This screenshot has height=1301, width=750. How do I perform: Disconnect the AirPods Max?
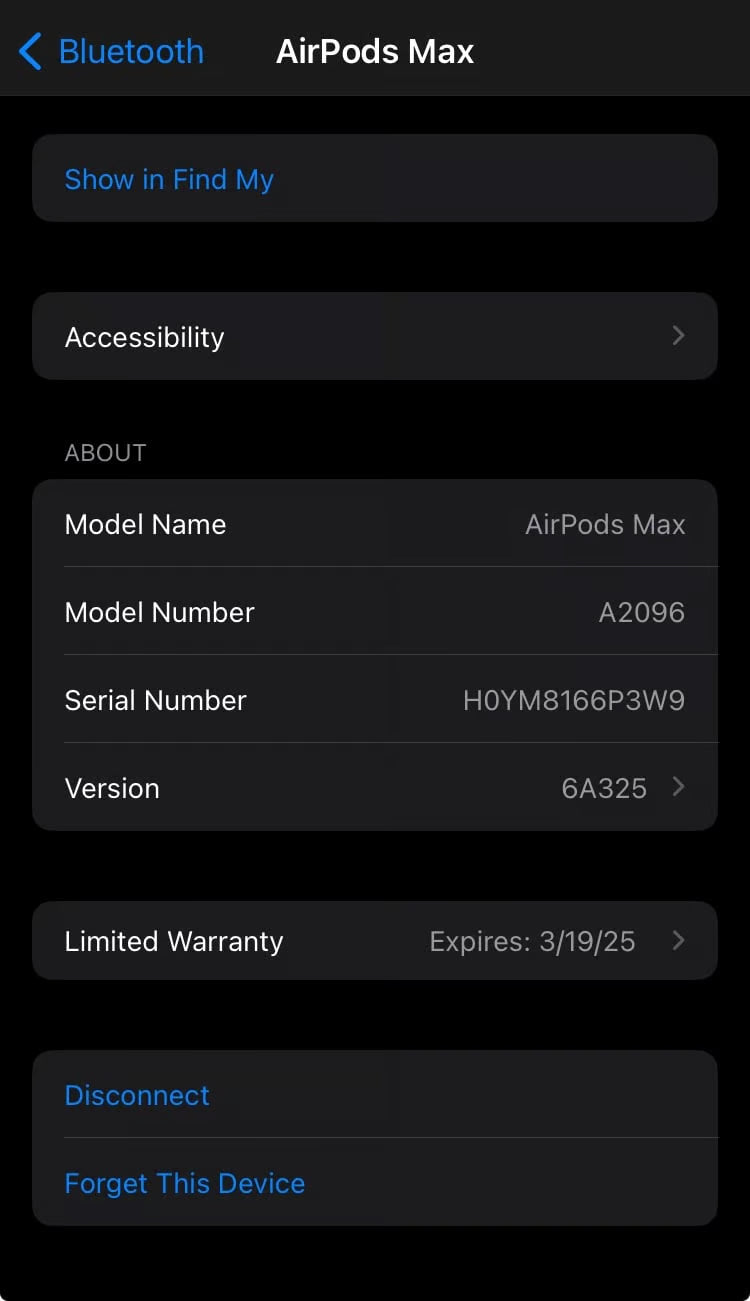137,1095
